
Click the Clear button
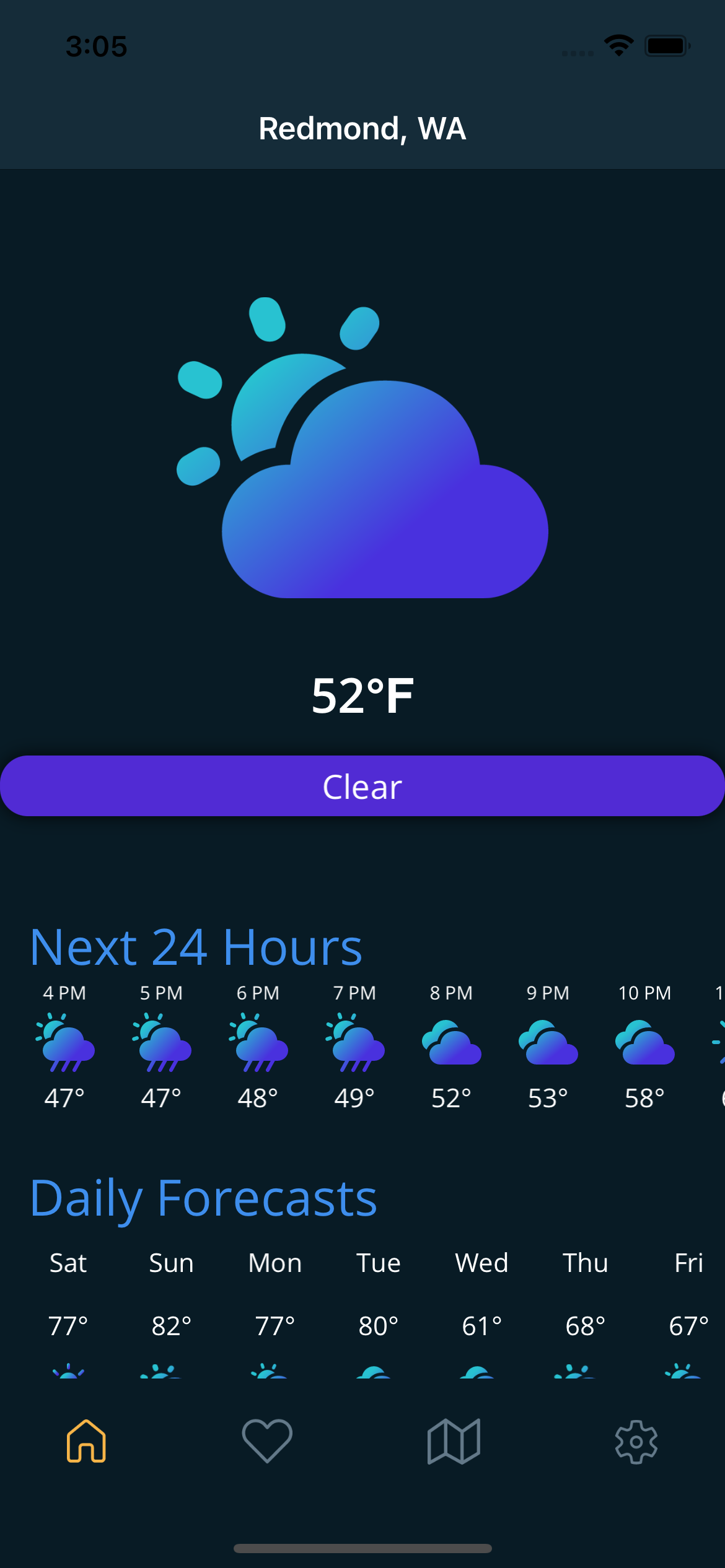click(x=362, y=786)
